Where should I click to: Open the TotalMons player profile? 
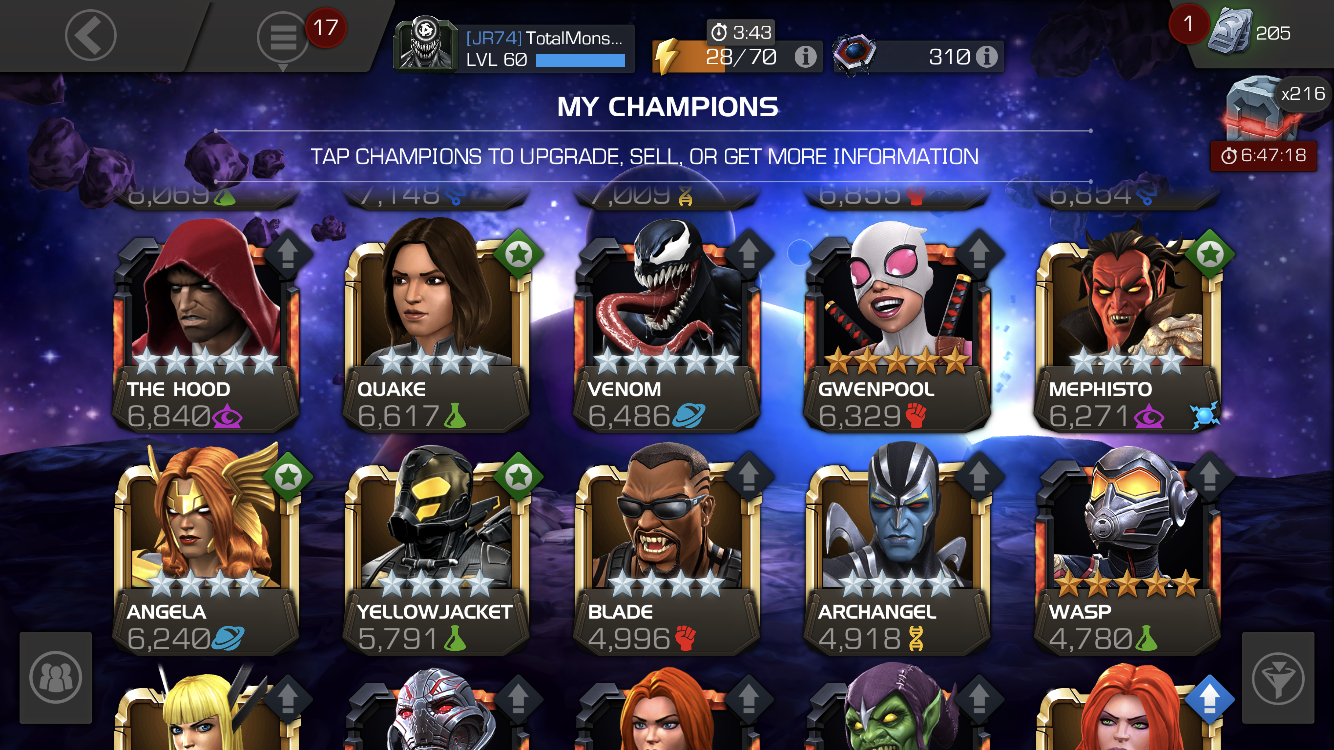[x=514, y=48]
